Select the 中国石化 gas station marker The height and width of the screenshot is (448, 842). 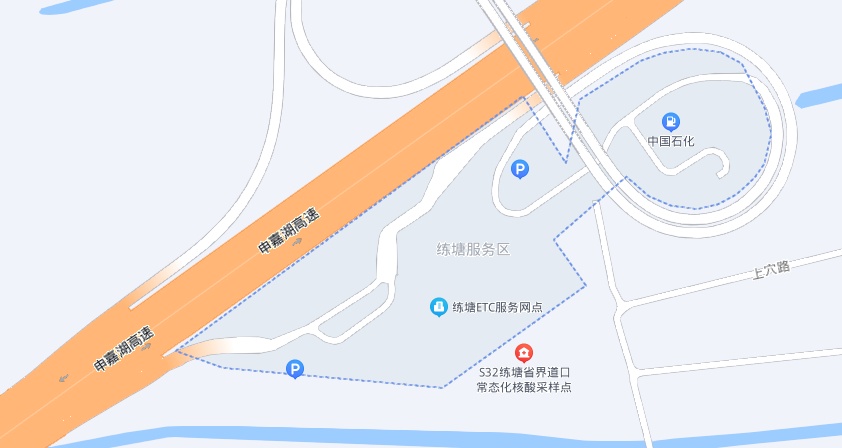click(671, 122)
